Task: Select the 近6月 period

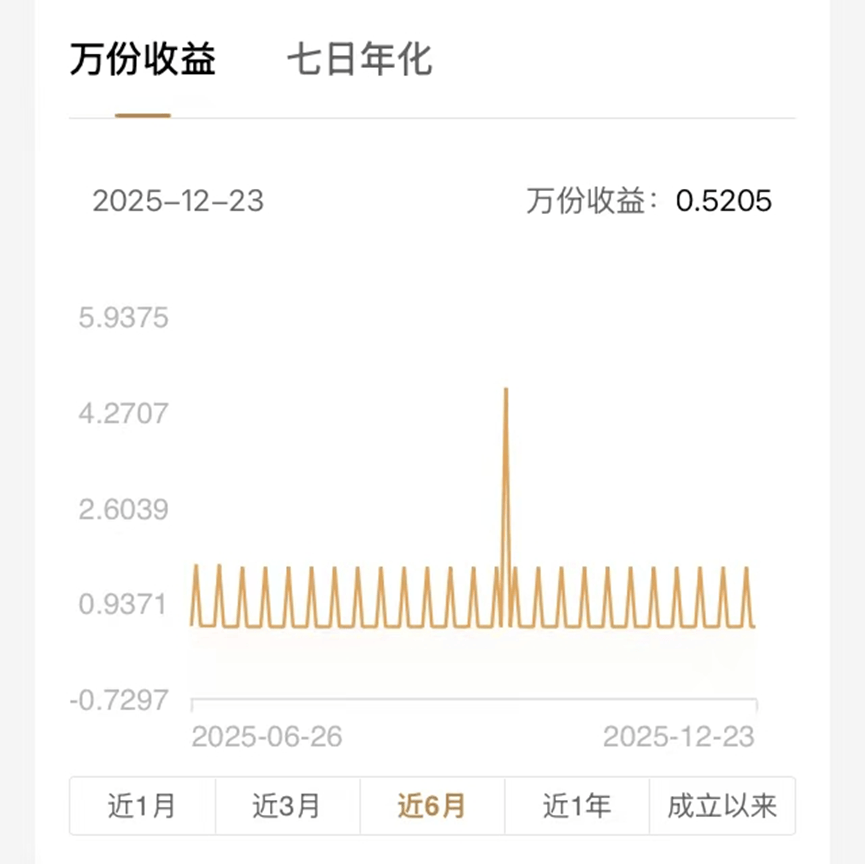Action: point(432,806)
